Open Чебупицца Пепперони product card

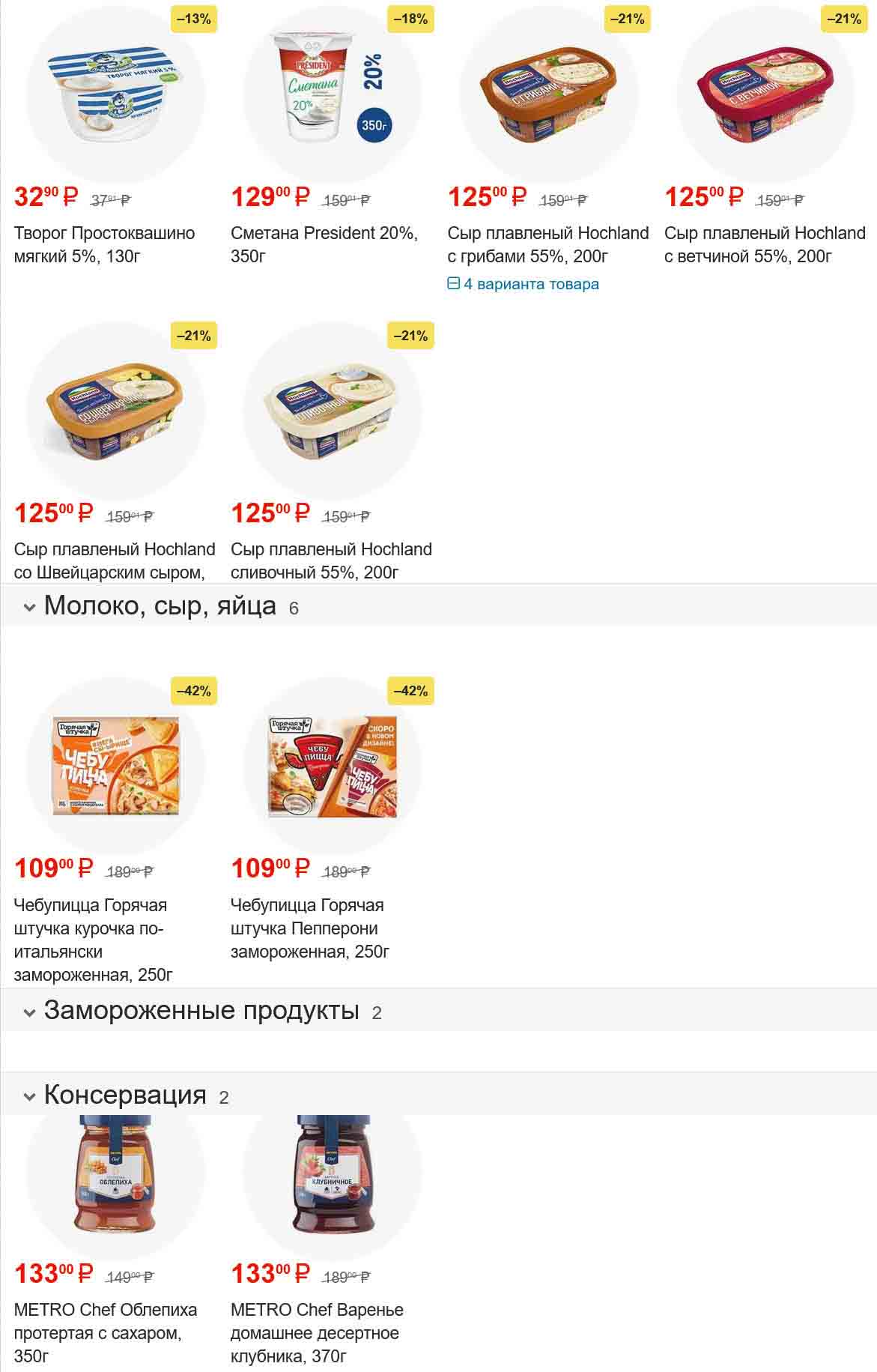click(309, 928)
